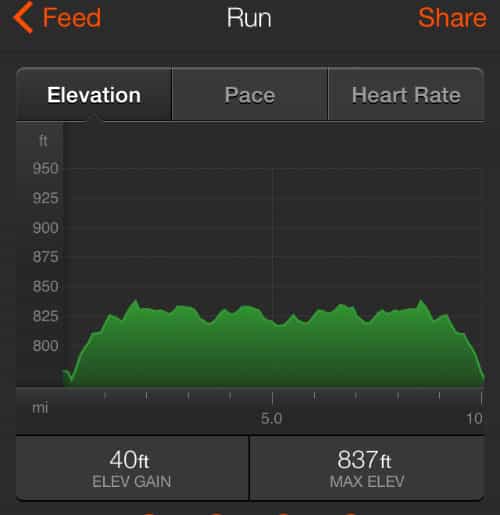Select the Elevation tab

pyautogui.click(x=94, y=95)
